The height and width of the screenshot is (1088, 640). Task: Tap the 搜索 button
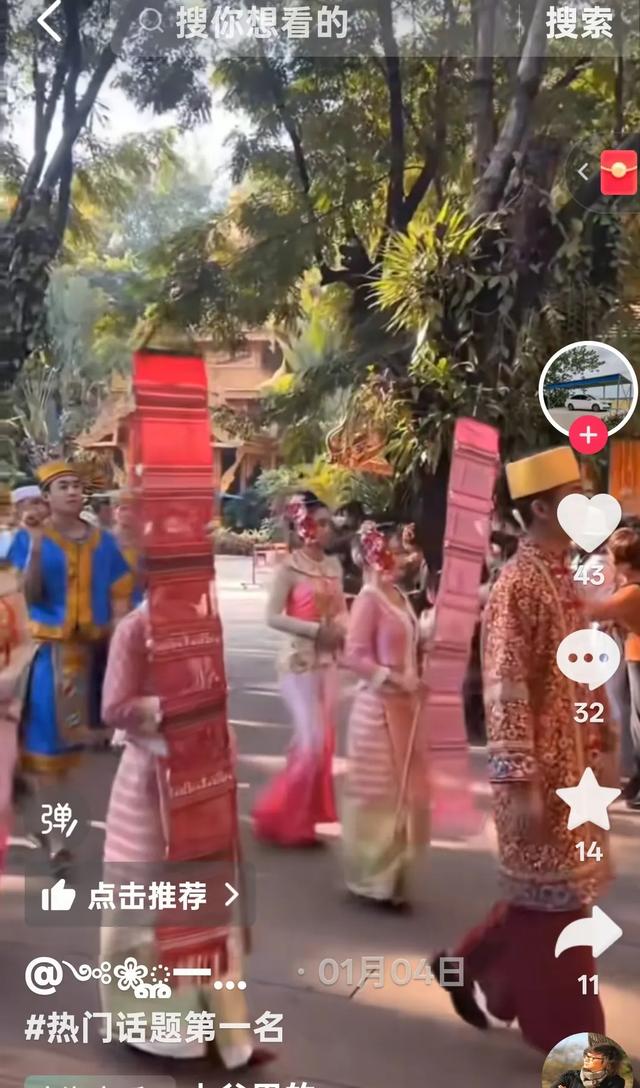click(579, 23)
